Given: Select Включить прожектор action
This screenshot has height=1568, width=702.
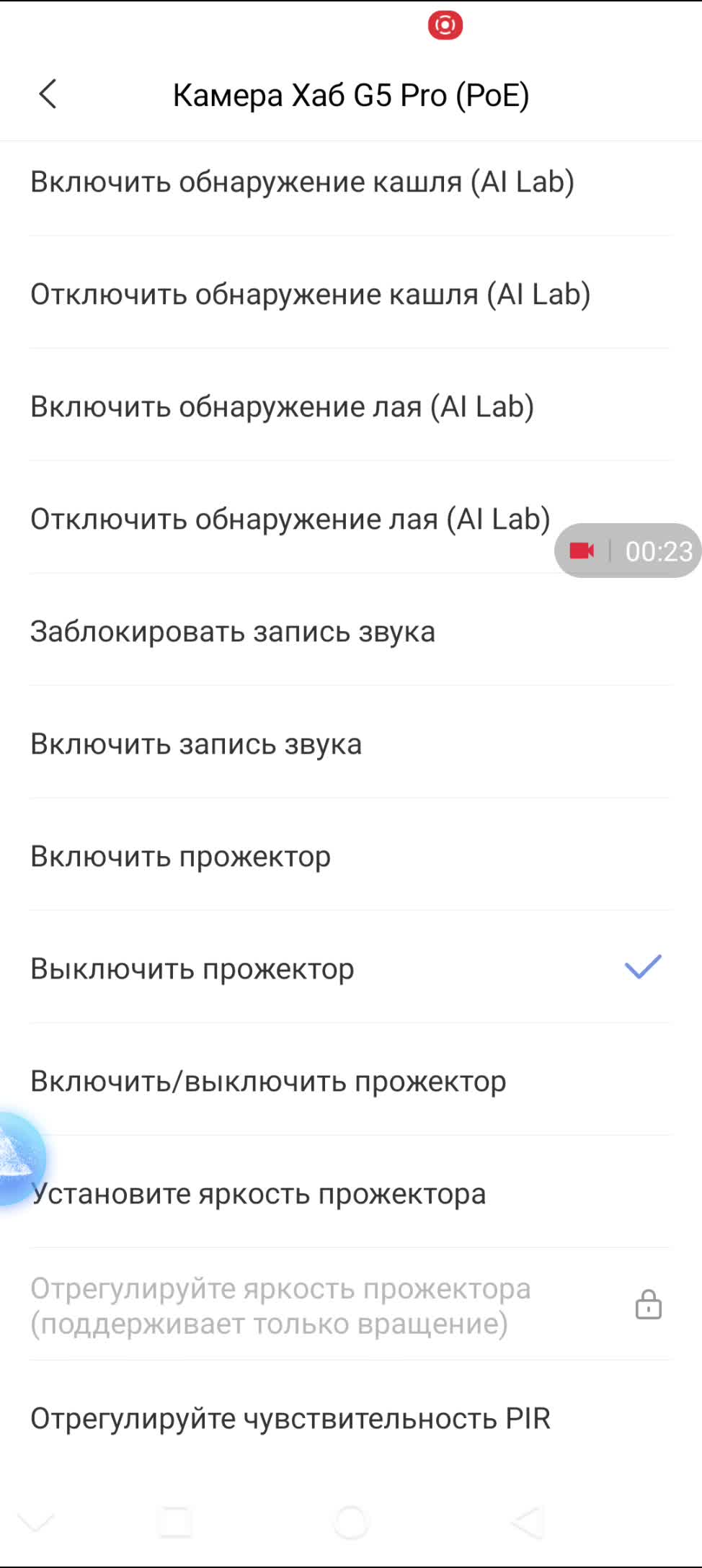Looking at the screenshot, I should [351, 856].
